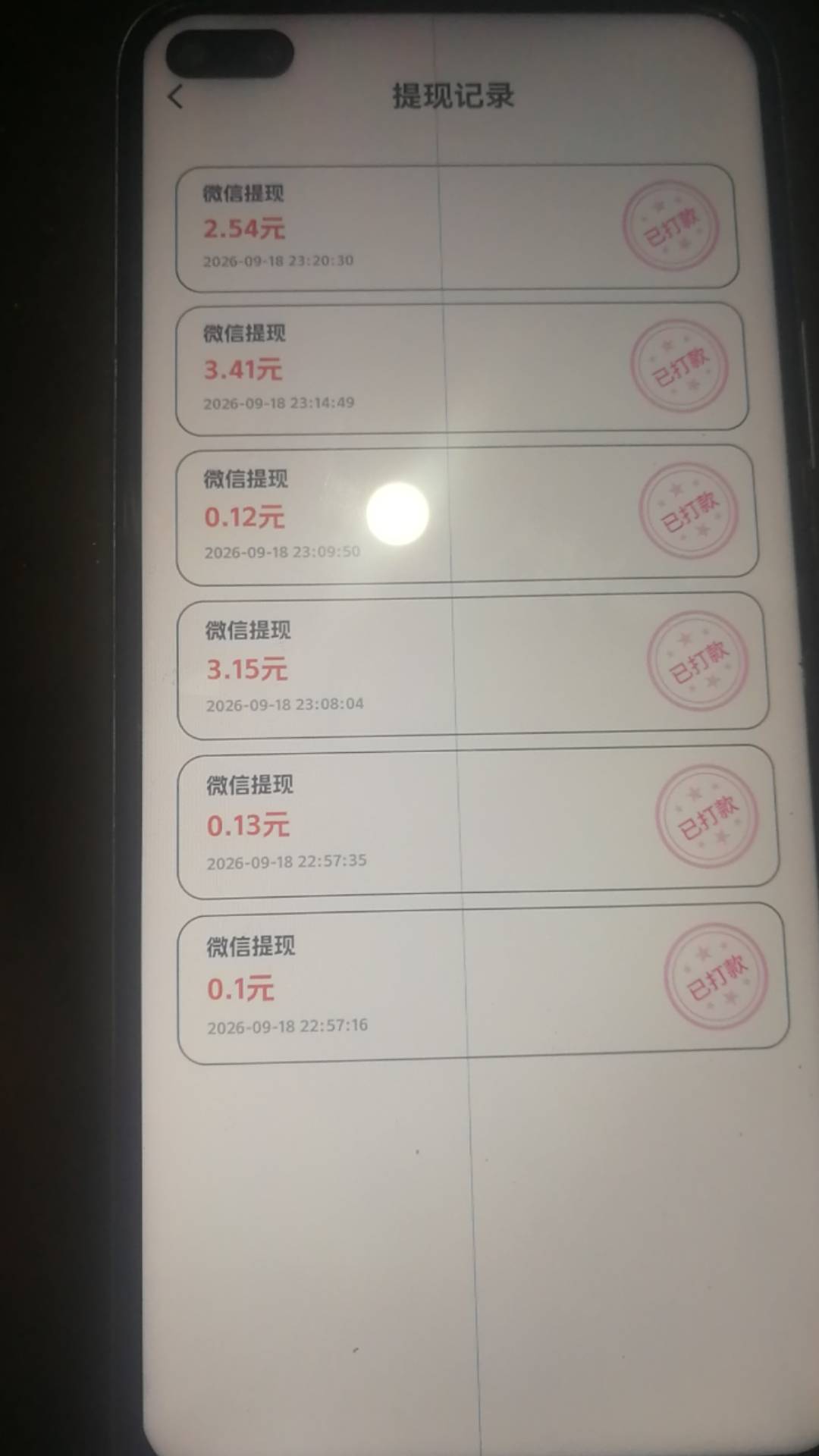
Task: Open the 0.12元 withdrawal record
Action: pos(466,515)
